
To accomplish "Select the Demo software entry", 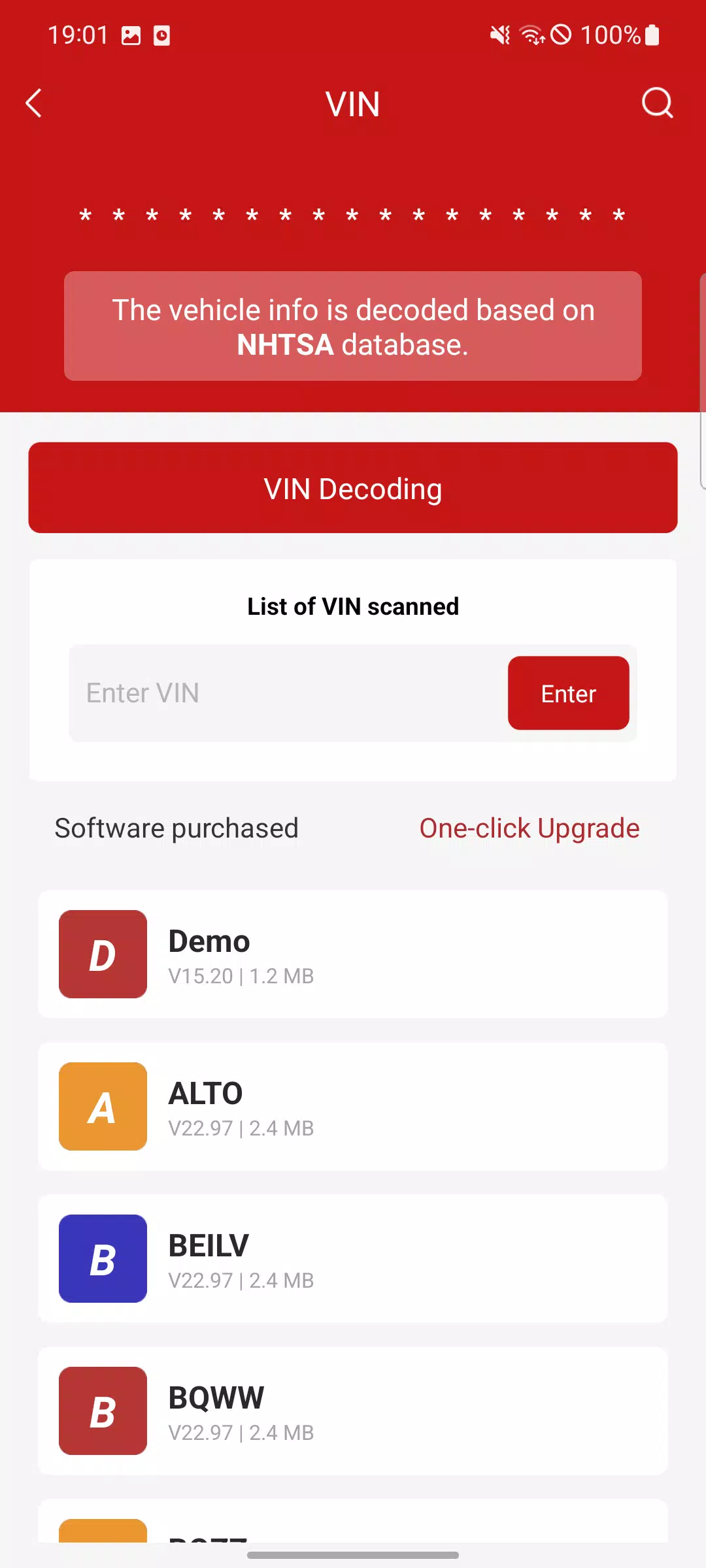I will point(353,955).
